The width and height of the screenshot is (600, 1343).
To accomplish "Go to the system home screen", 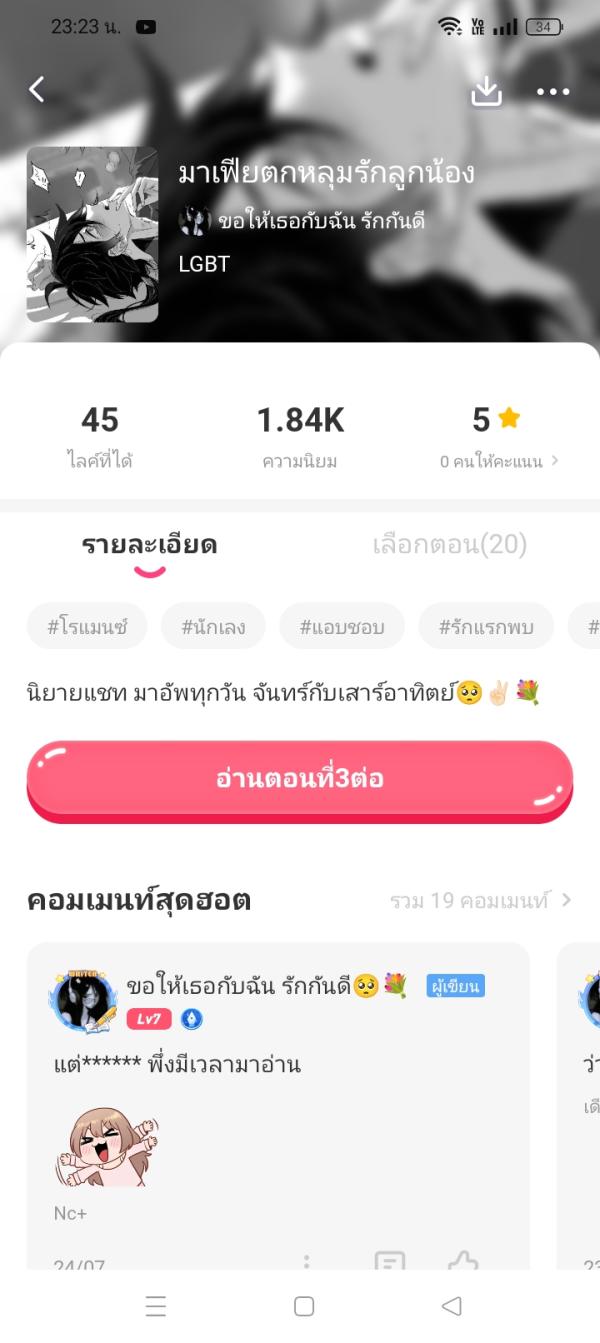I will [x=304, y=1306].
